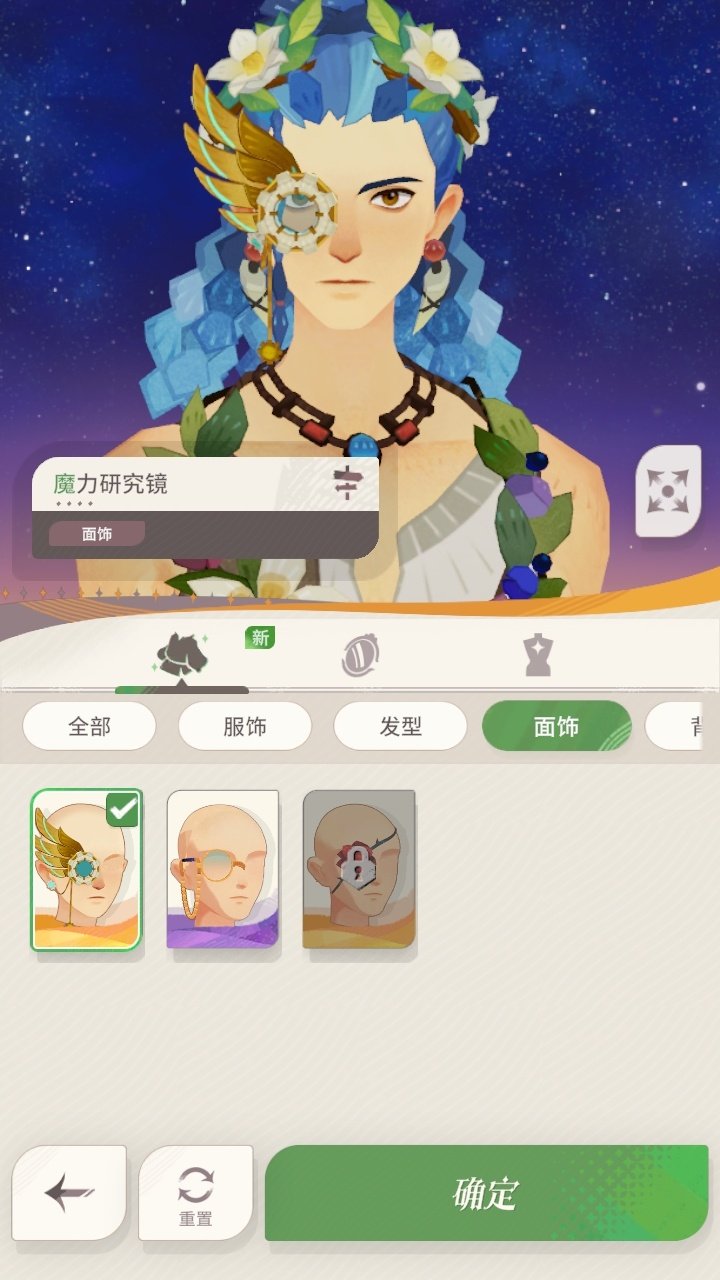The width and height of the screenshot is (720, 1280).
Task: Open the signpost icon on 魔力研究镜 card
Action: tap(346, 484)
